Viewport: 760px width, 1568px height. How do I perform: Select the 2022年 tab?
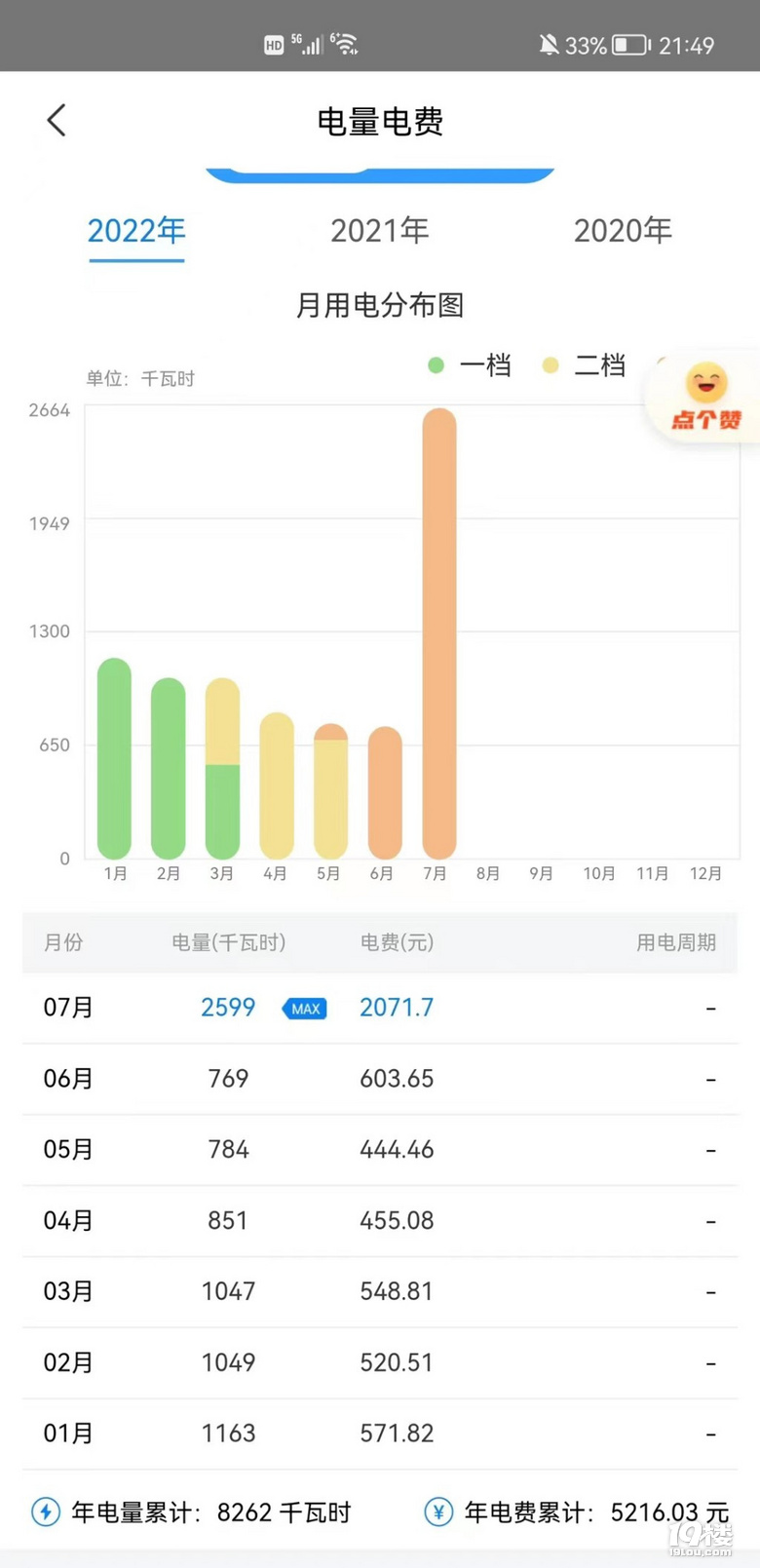136,231
